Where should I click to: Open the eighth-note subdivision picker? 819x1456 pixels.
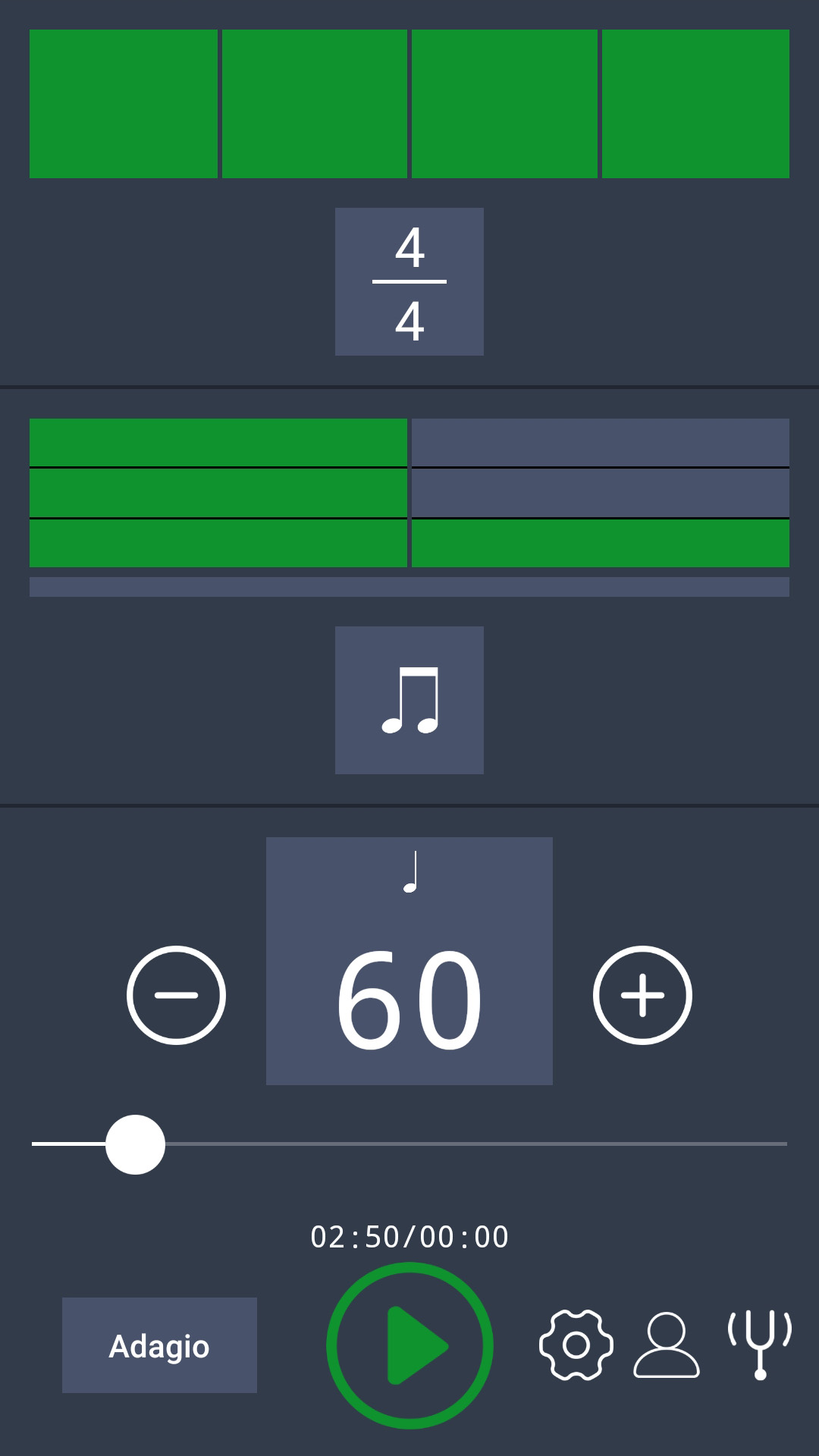tap(409, 700)
